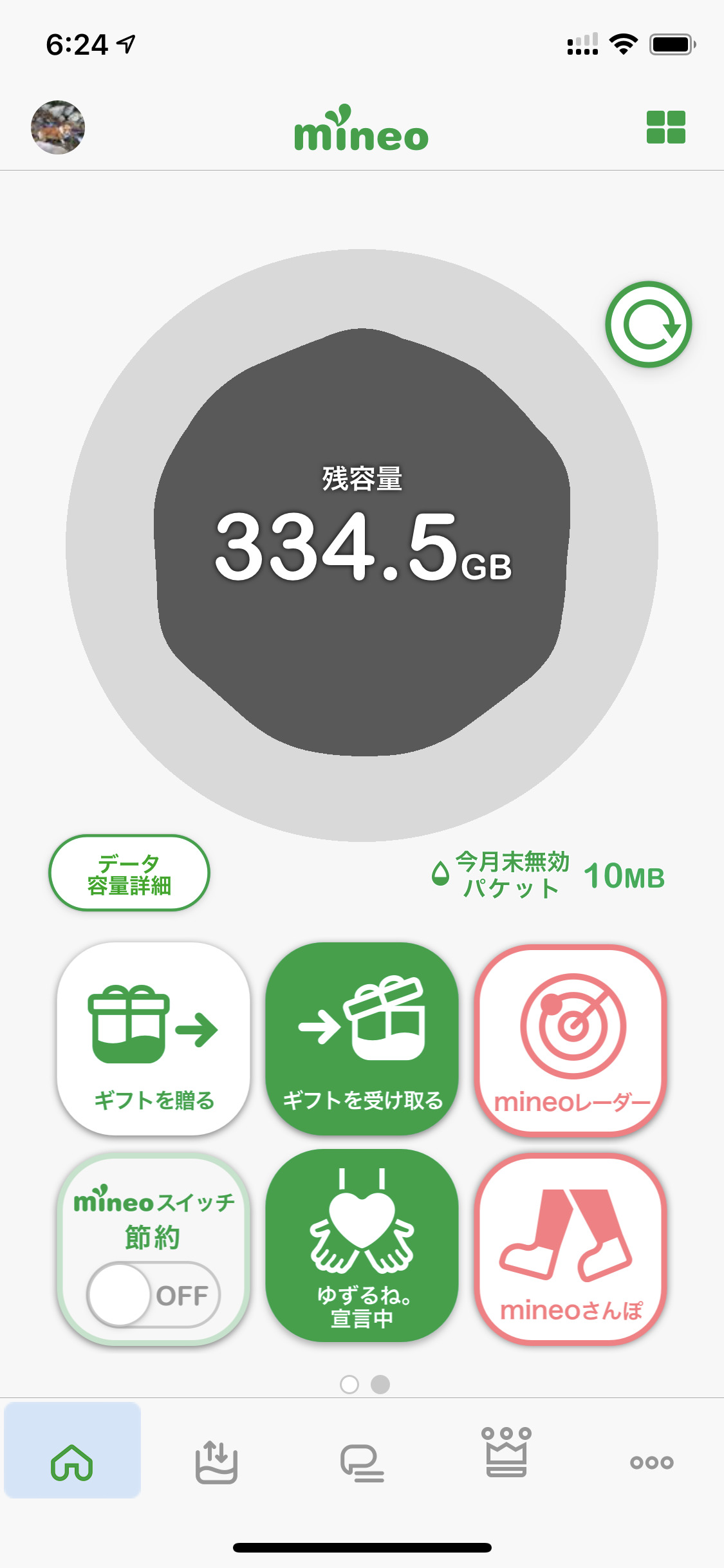
Task: Tap ギフトを贈る to send a gift
Action: point(153,1038)
